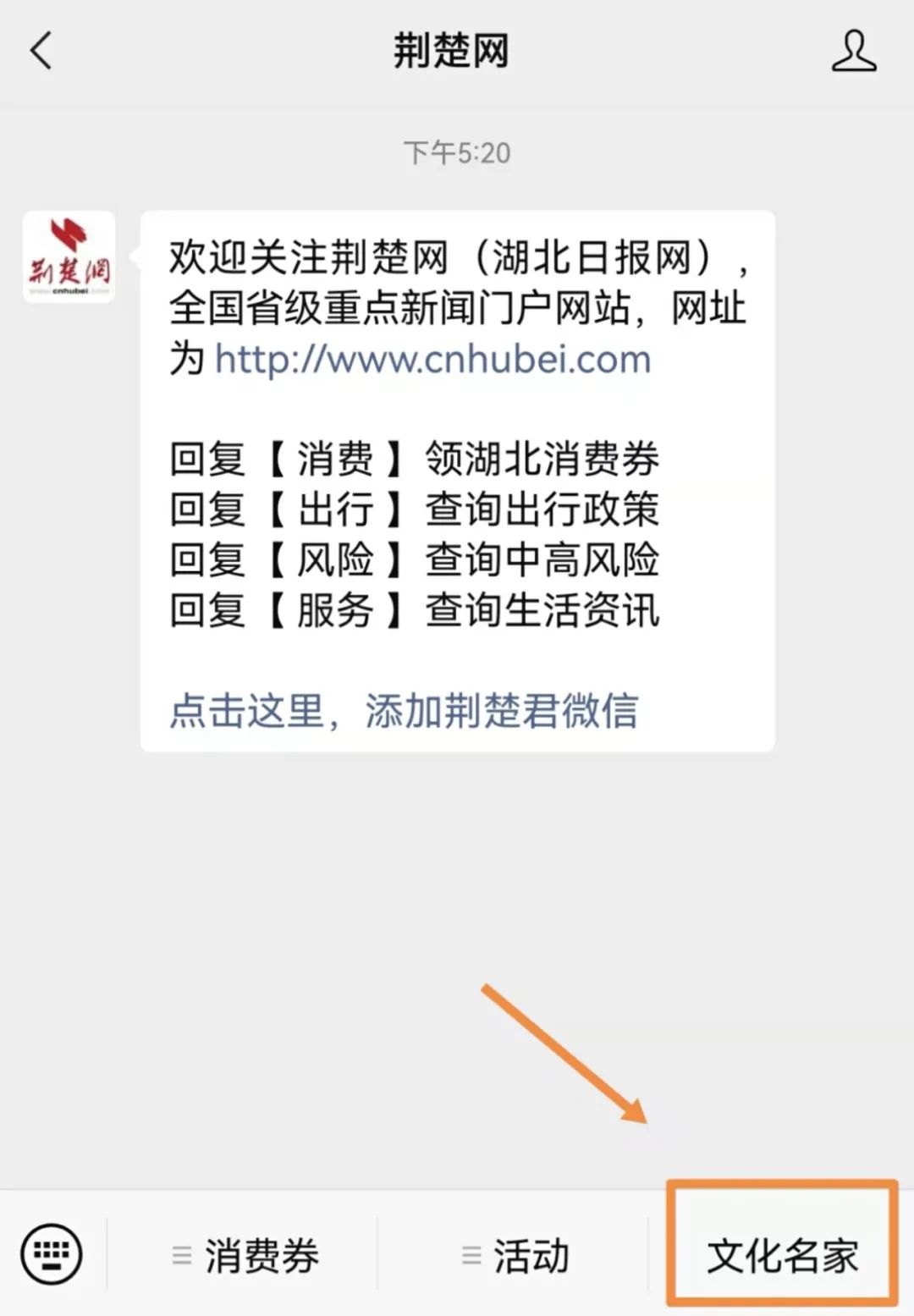The height and width of the screenshot is (1316, 914).
Task: Tap the 荆楚网 avatar next to the message
Action: tap(69, 257)
